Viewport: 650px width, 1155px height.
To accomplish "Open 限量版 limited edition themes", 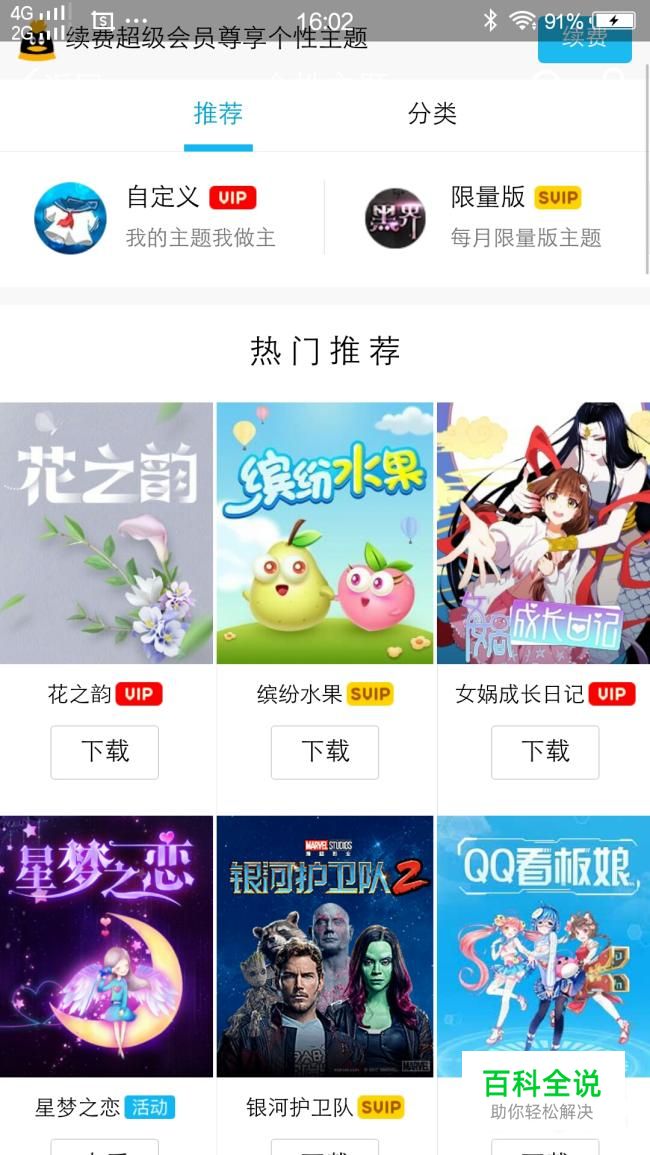I will (x=487, y=217).
